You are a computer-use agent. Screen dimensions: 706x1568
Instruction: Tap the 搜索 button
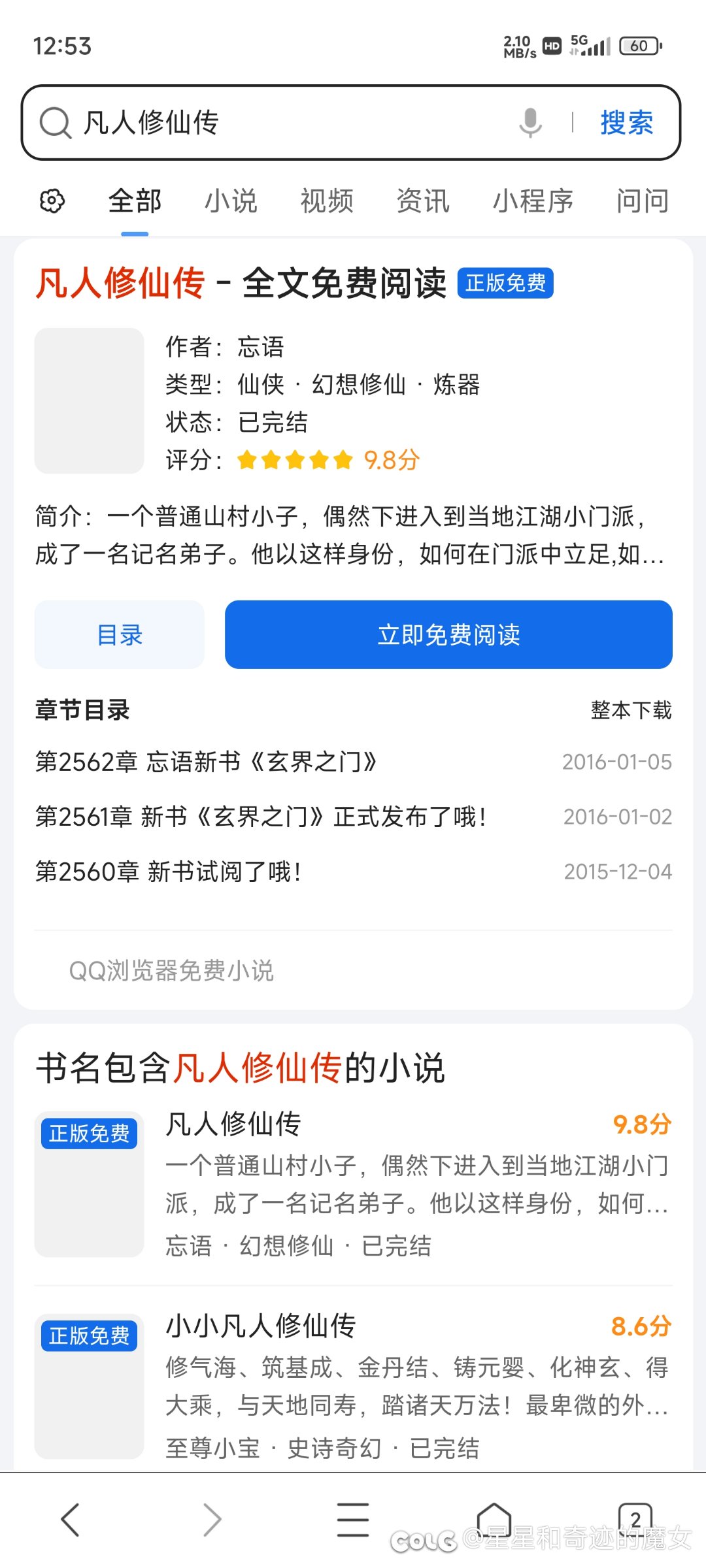click(x=627, y=122)
